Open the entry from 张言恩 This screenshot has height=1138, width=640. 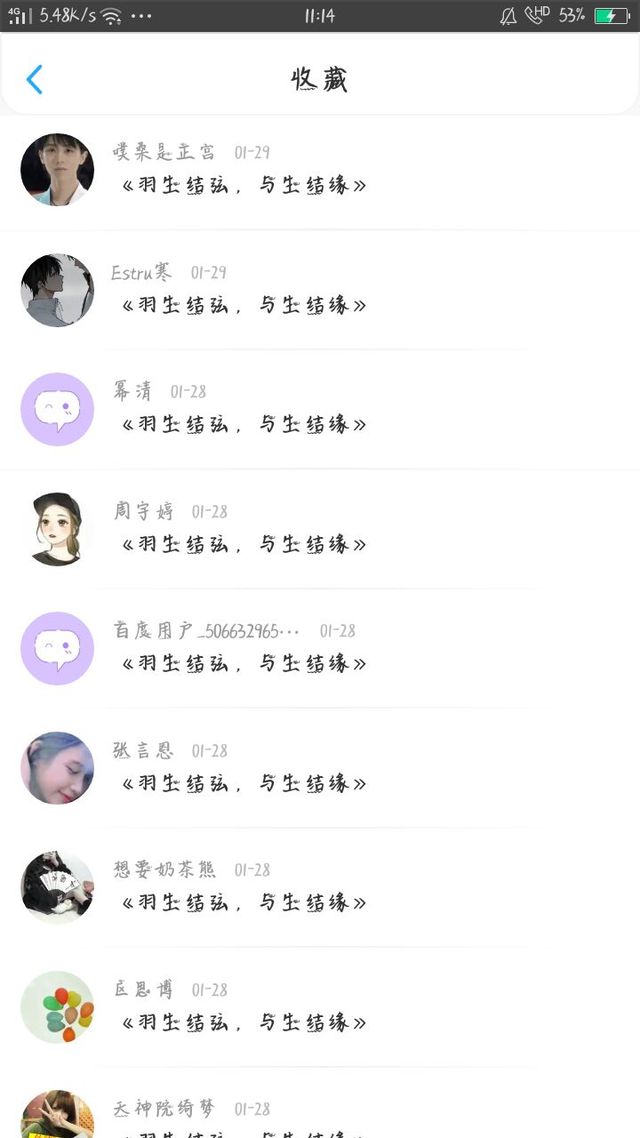tap(243, 783)
